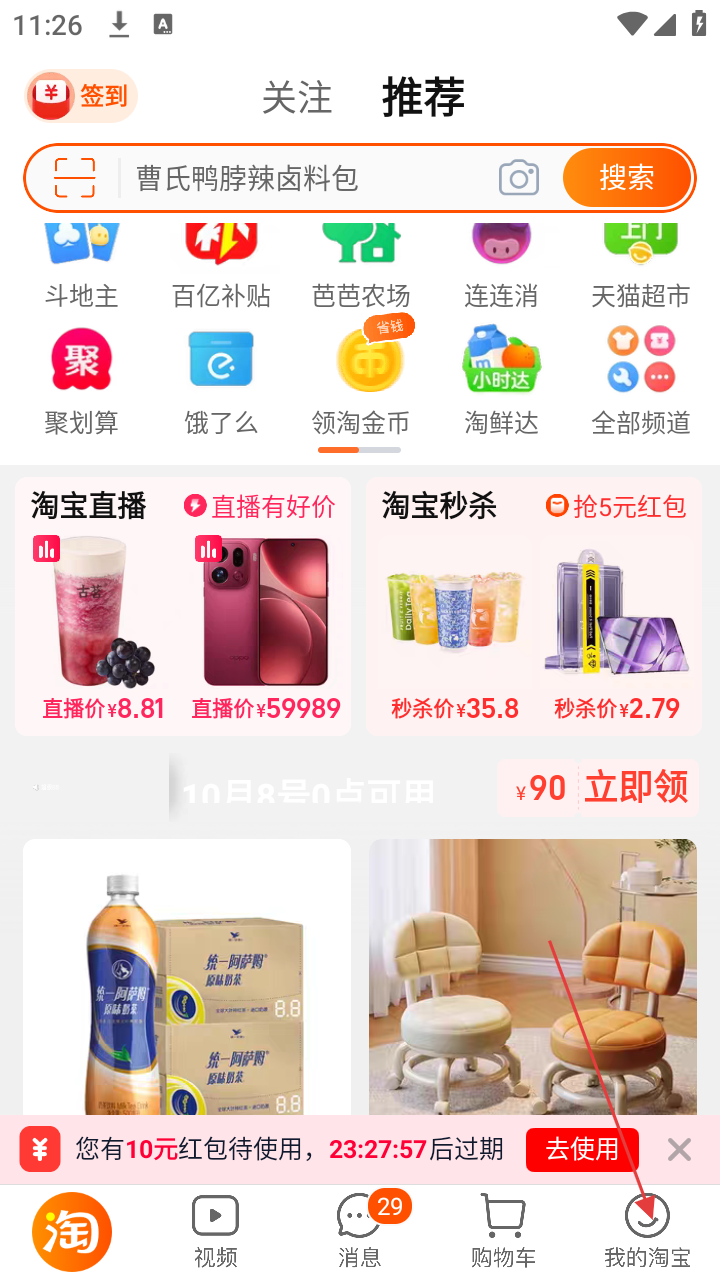Tap the orange 搜索 button
This screenshot has height=1280, width=720.
626,178
